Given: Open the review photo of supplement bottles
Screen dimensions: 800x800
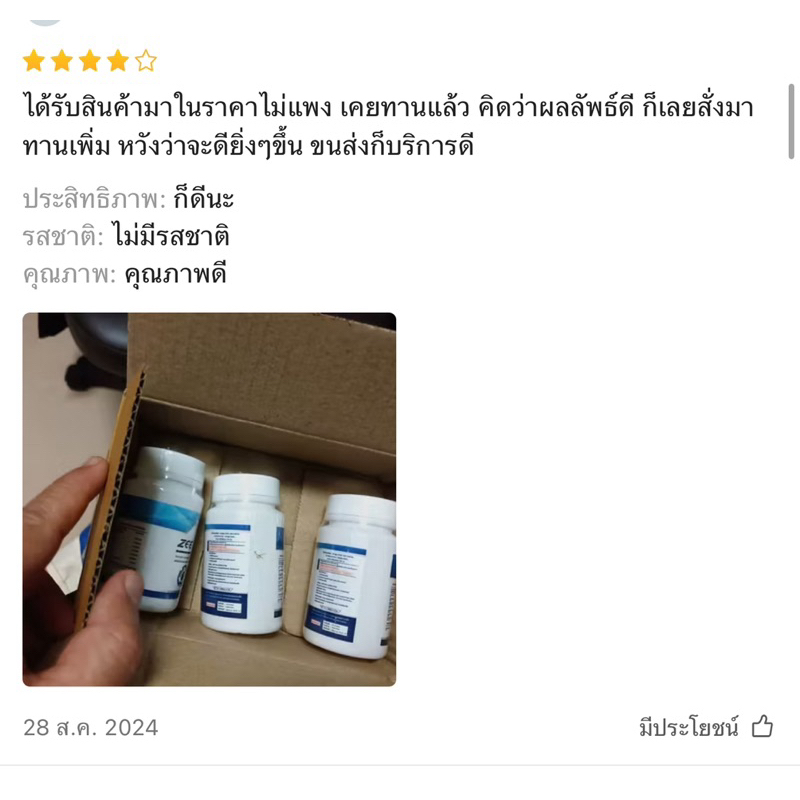Looking at the screenshot, I should [x=209, y=499].
